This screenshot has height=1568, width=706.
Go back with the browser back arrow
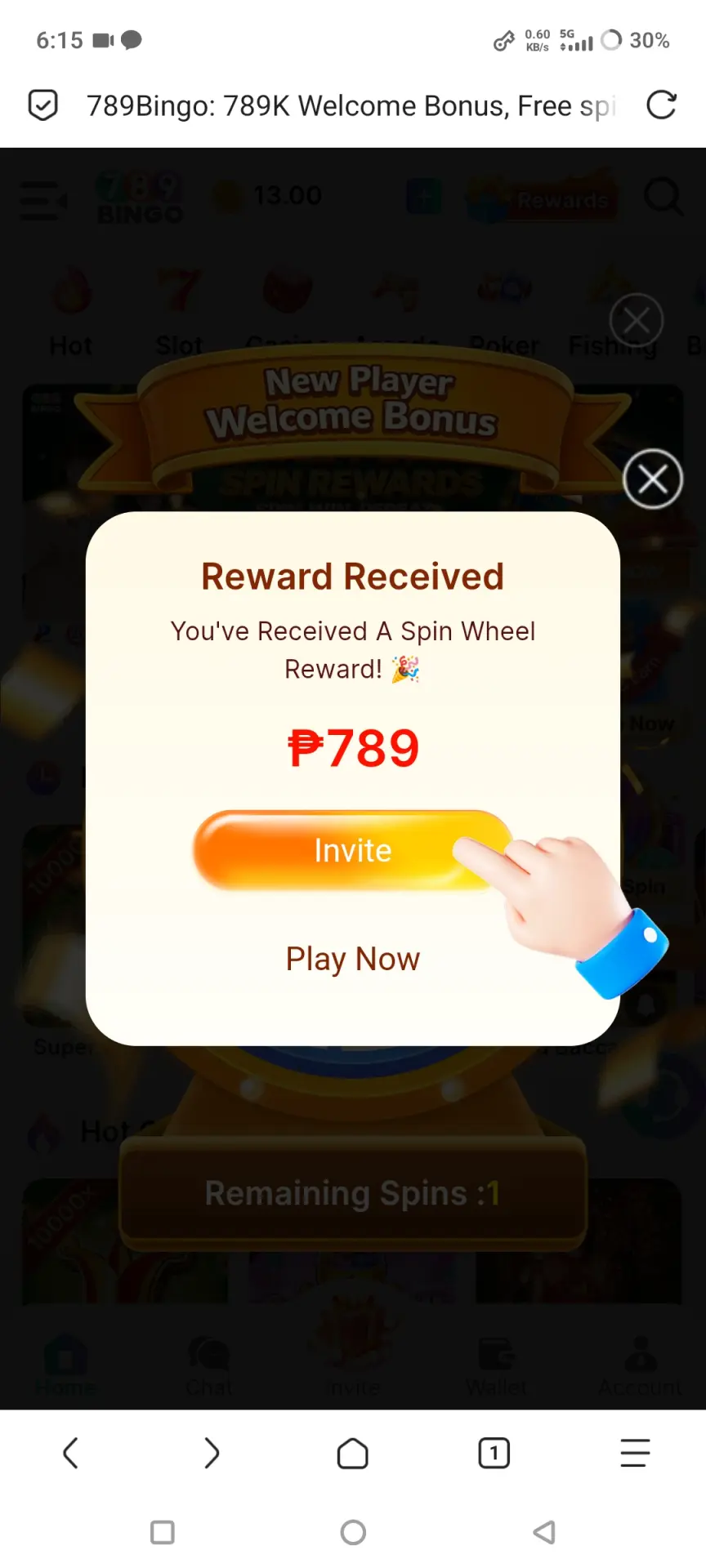(x=71, y=1453)
